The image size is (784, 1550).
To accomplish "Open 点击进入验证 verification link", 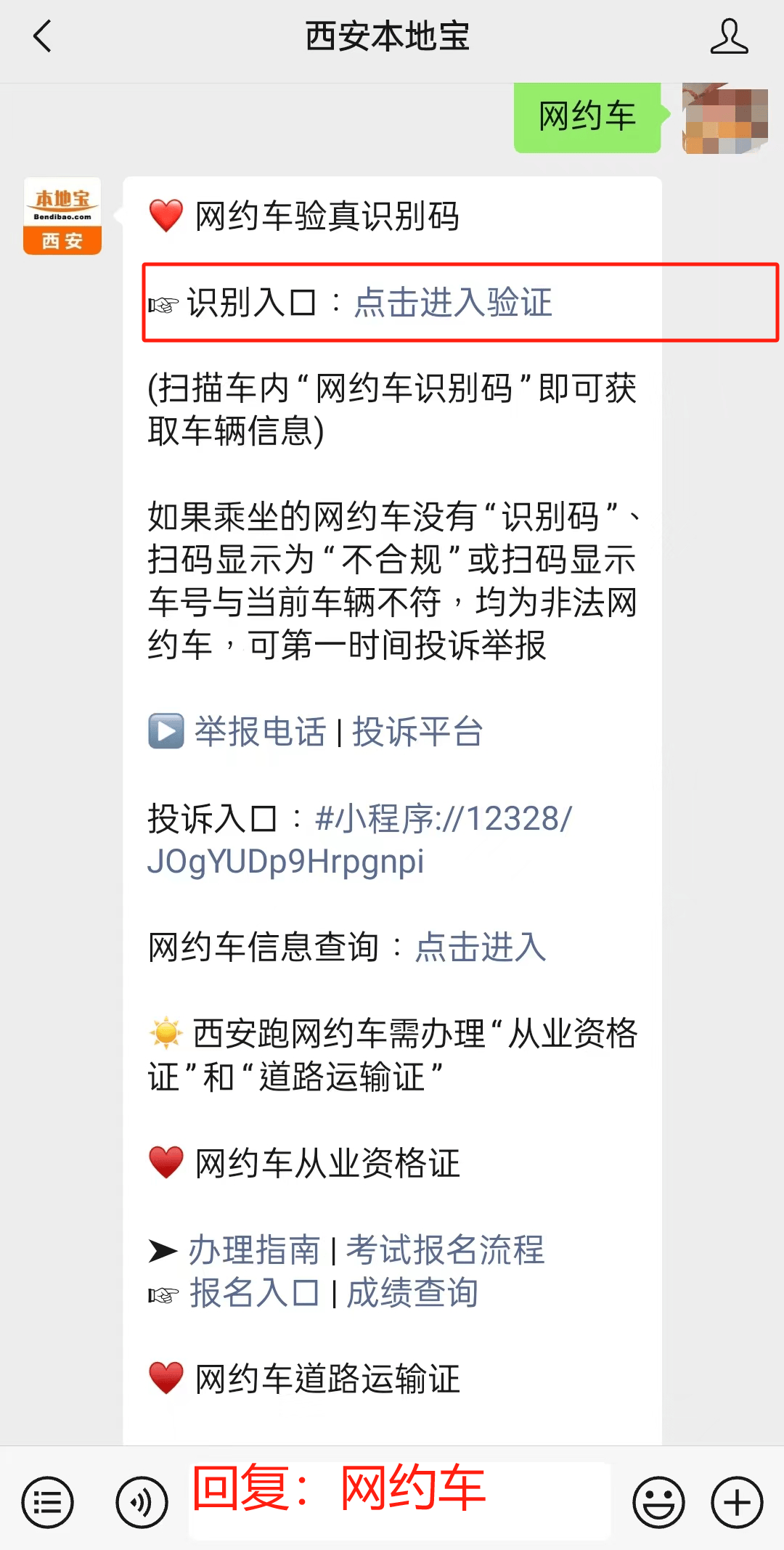I will (x=453, y=303).
